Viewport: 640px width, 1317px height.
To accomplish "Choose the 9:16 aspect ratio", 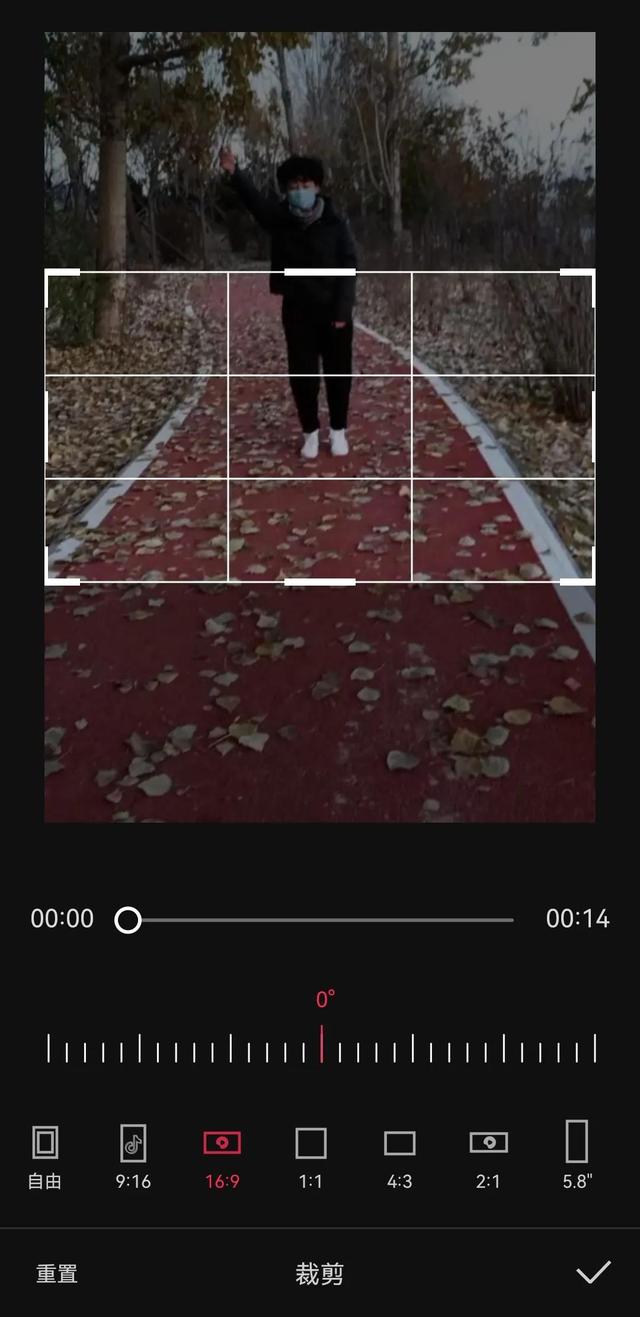I will pyautogui.click(x=133, y=1155).
